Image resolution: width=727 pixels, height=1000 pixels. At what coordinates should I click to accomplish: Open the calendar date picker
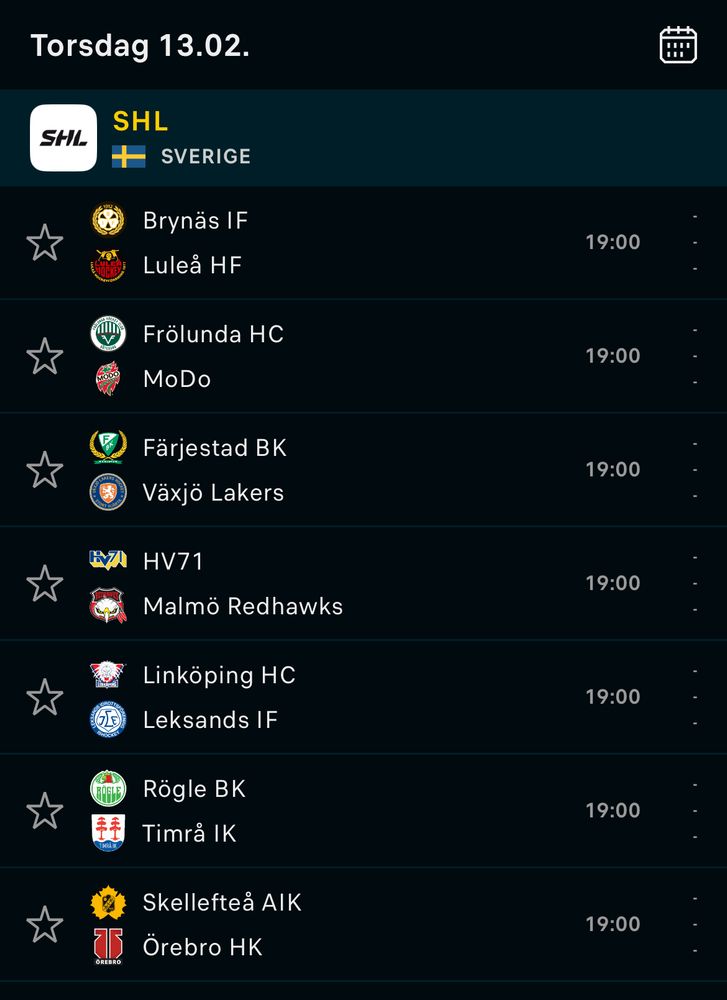(x=678, y=46)
